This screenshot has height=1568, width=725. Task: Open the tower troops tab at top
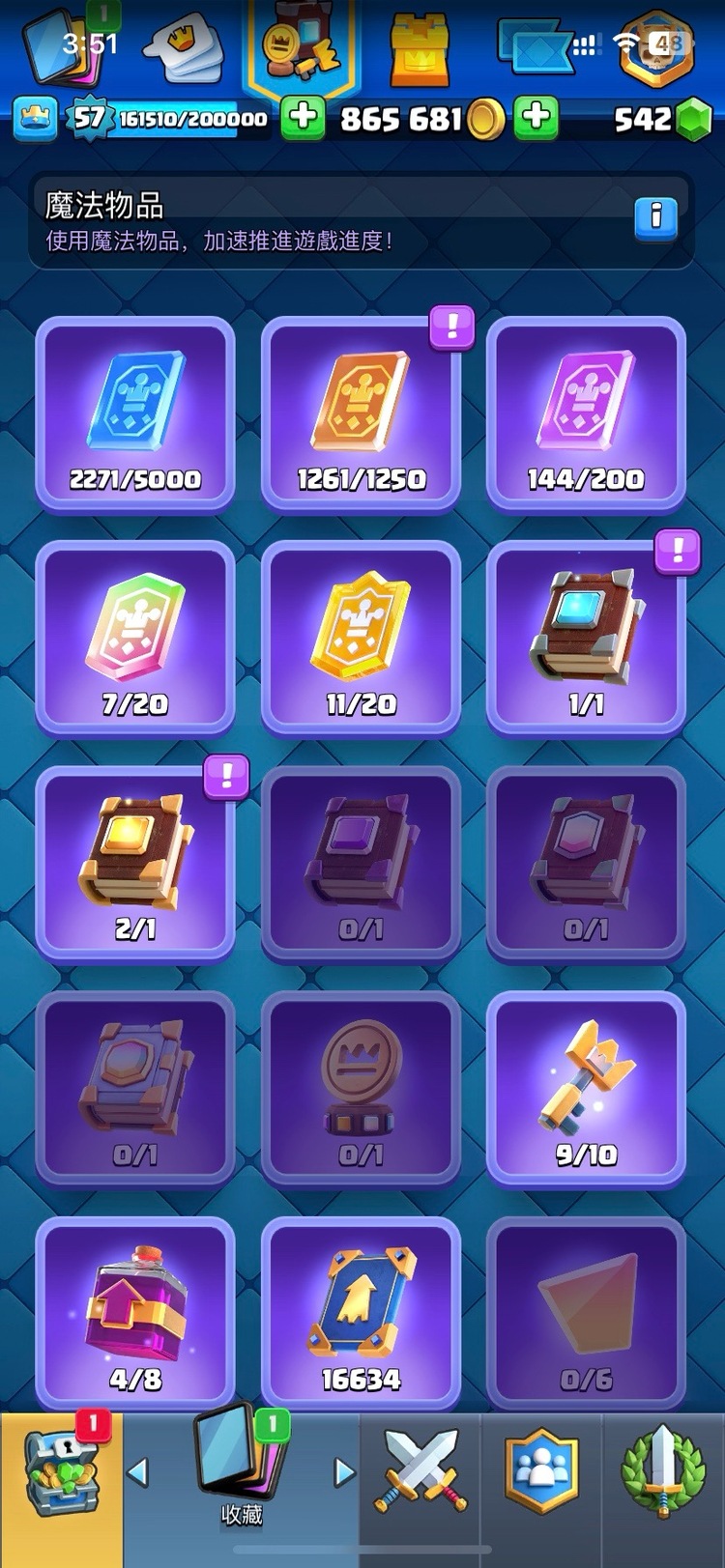[420, 50]
